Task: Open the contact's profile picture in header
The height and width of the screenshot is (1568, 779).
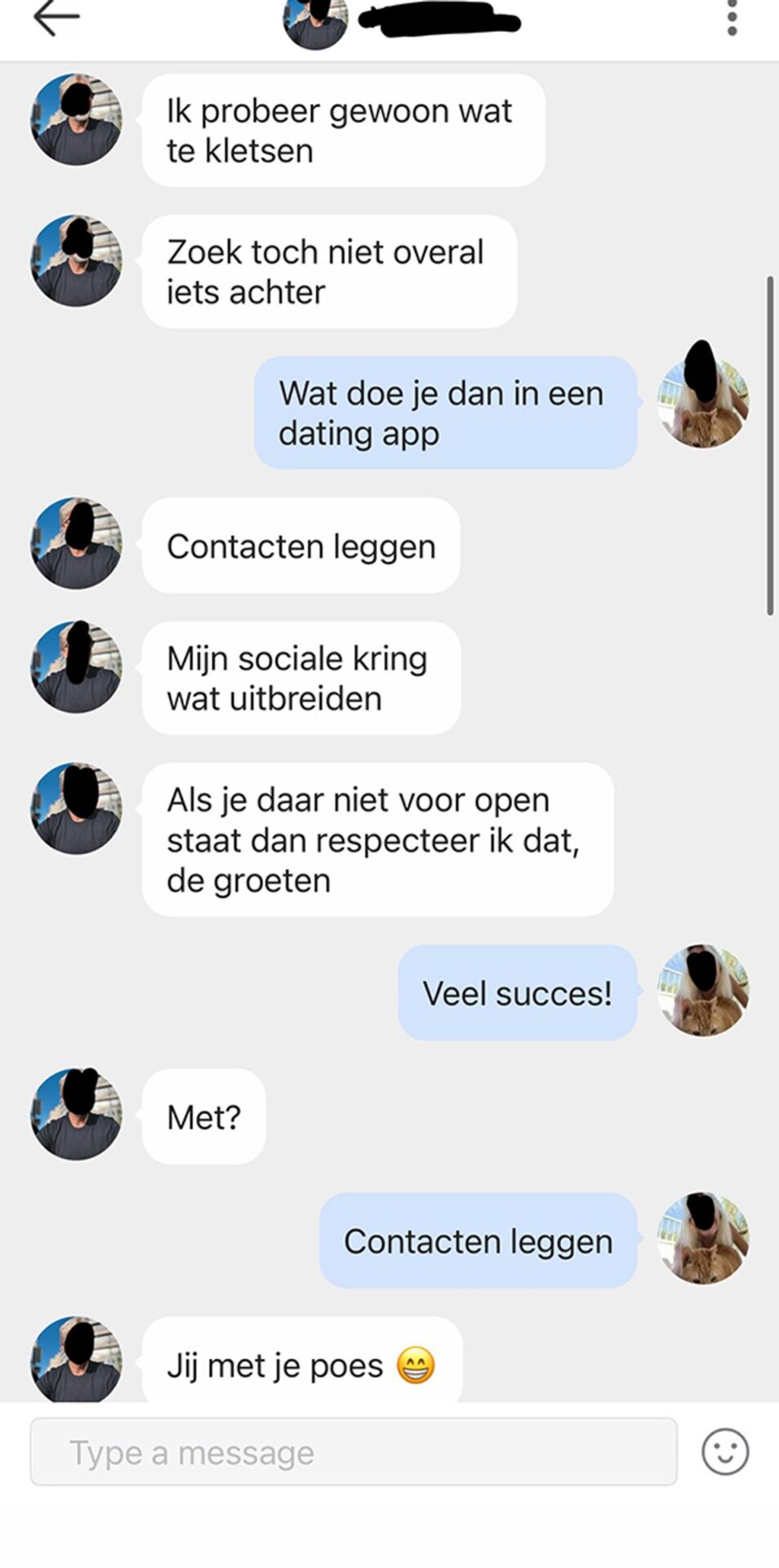Action: (x=315, y=23)
